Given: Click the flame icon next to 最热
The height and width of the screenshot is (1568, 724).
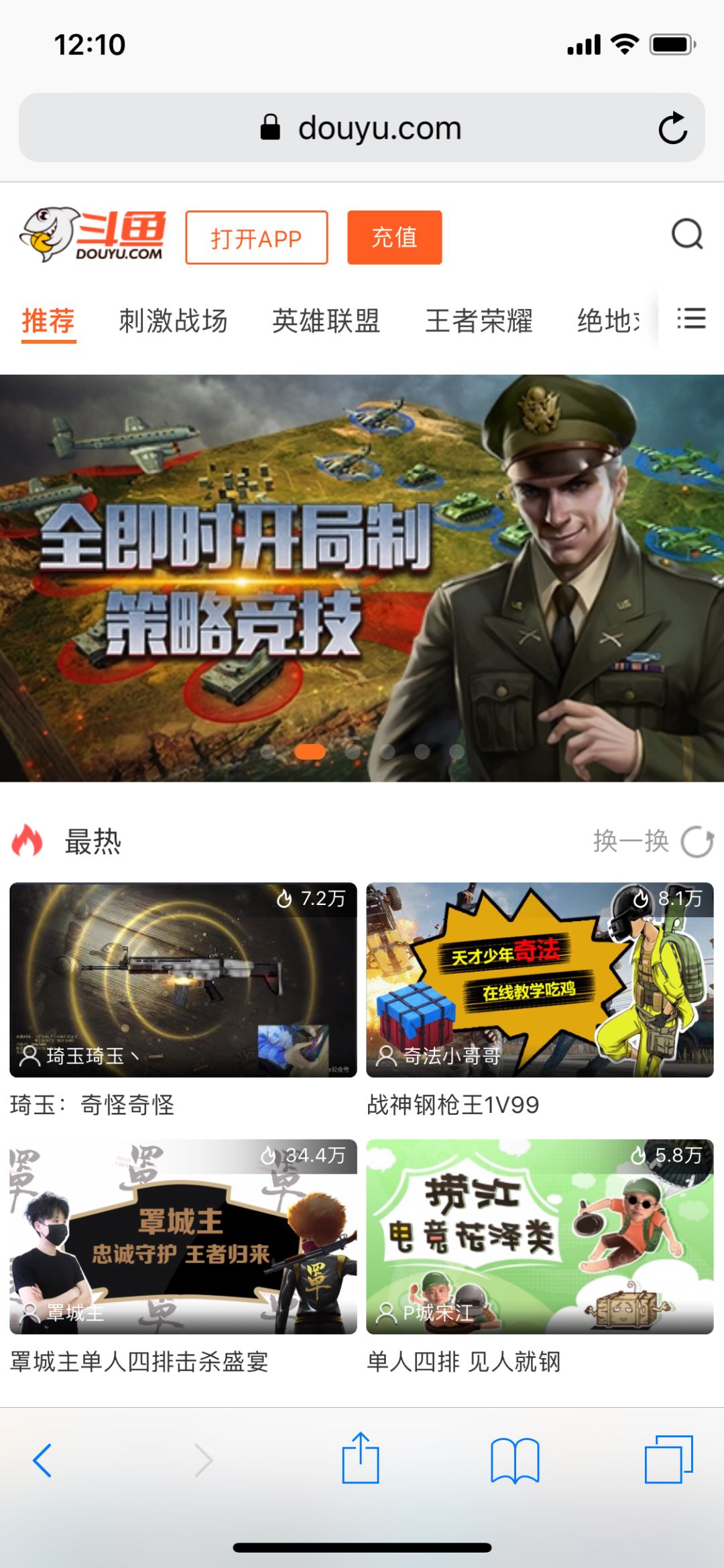Looking at the screenshot, I should click(27, 840).
